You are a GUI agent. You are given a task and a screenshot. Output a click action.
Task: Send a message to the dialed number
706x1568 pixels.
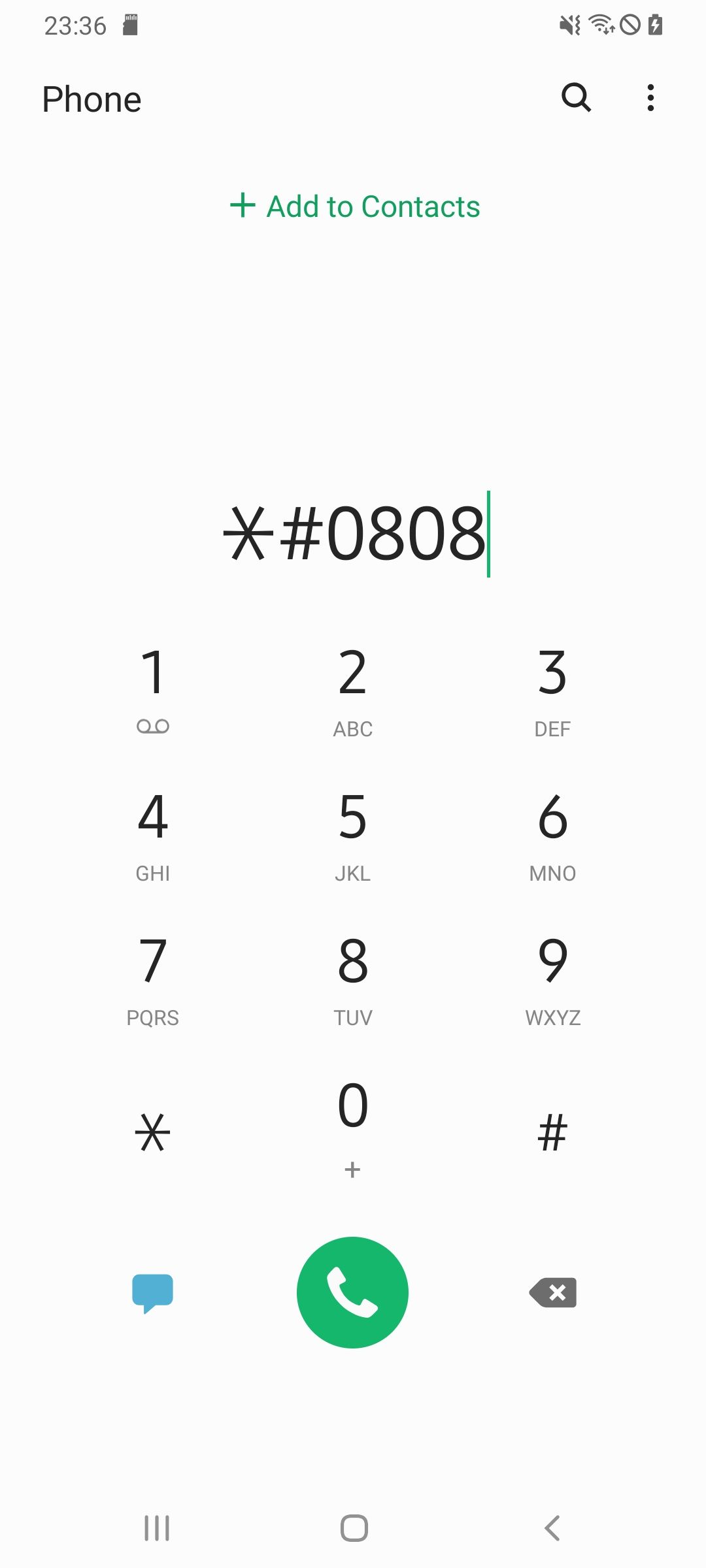(x=152, y=1292)
